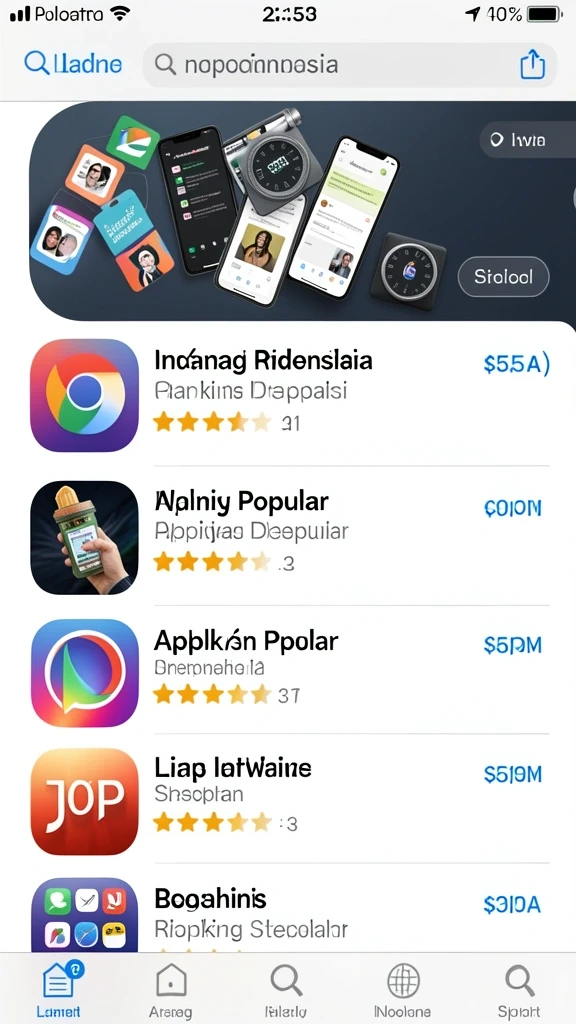Tap the $5I9M price button
Viewport: 576px width, 1024px height.
pyautogui.click(x=513, y=775)
